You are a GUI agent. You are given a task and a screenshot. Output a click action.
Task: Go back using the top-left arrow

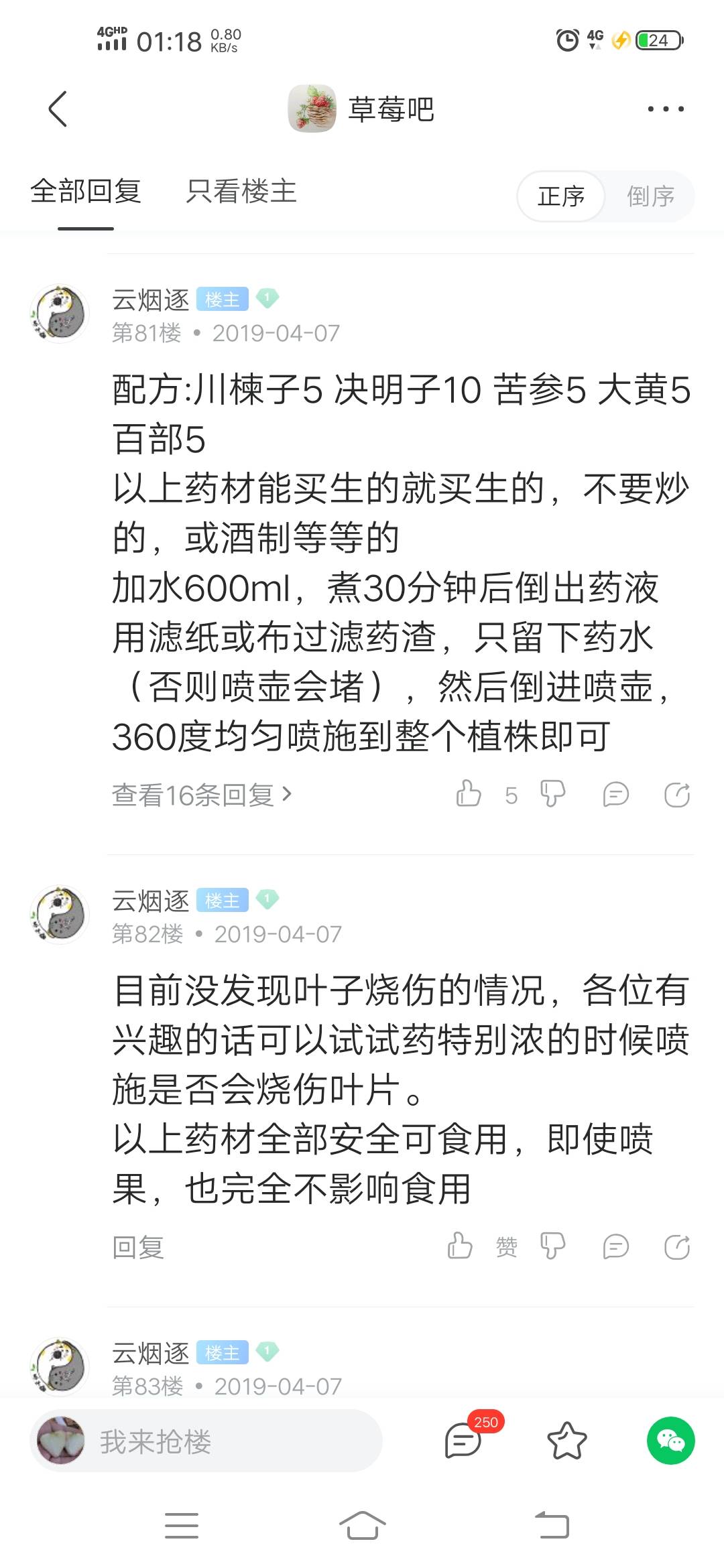point(58,109)
